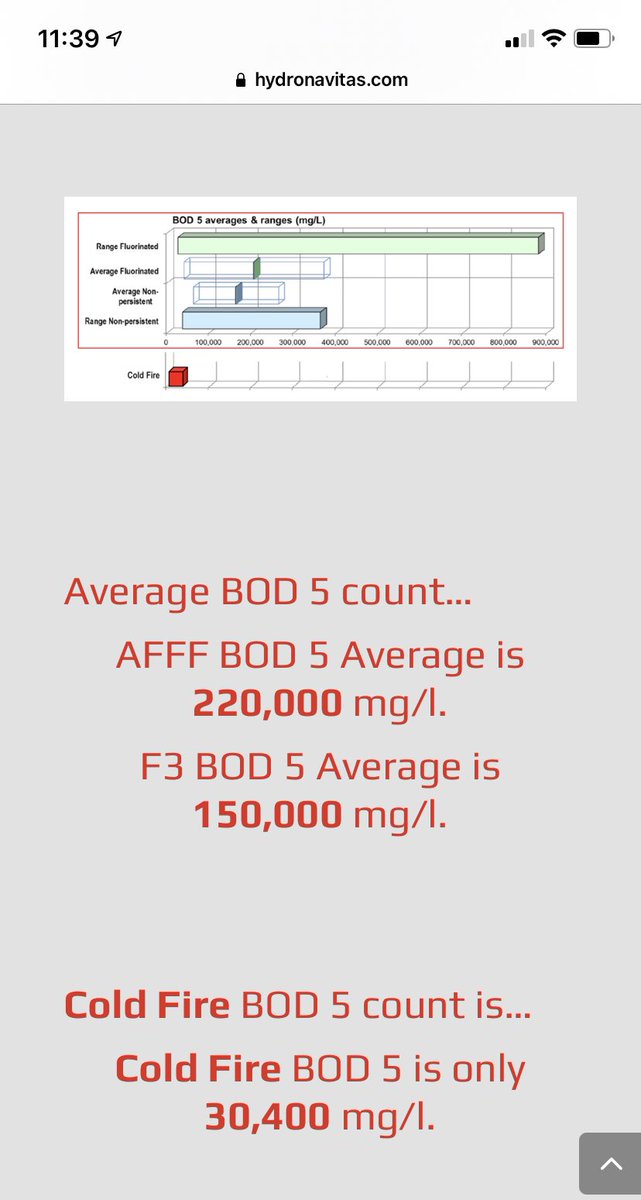Tap the hydronavitas.com address bar
Viewport: 641px width, 1200px height.
[320, 80]
